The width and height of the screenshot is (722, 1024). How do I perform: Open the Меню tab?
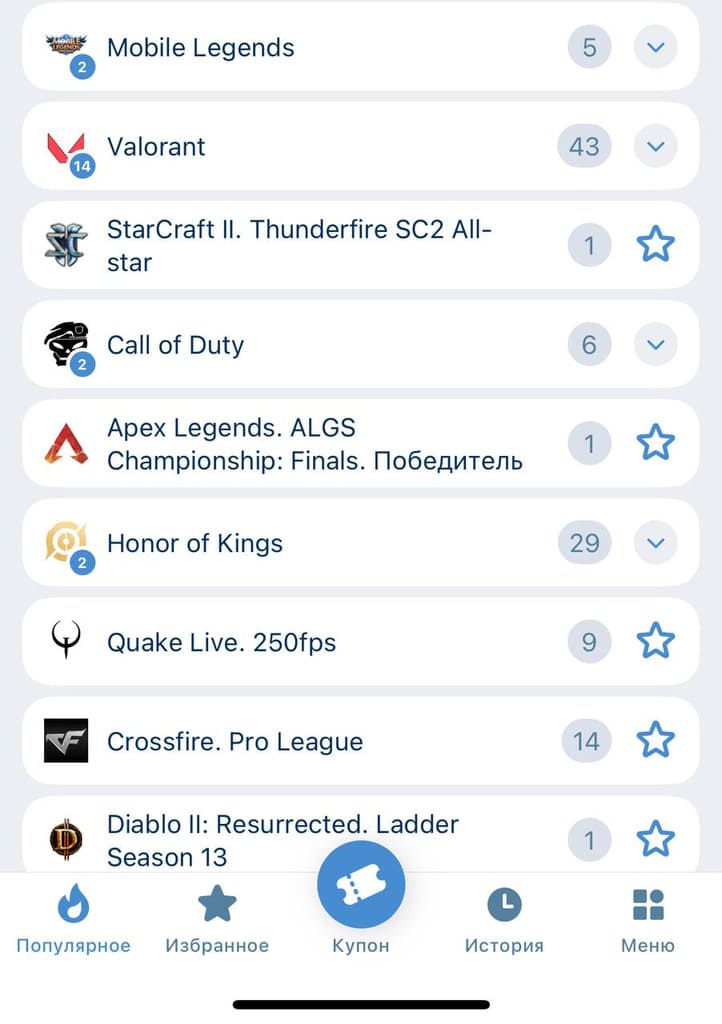click(648, 921)
